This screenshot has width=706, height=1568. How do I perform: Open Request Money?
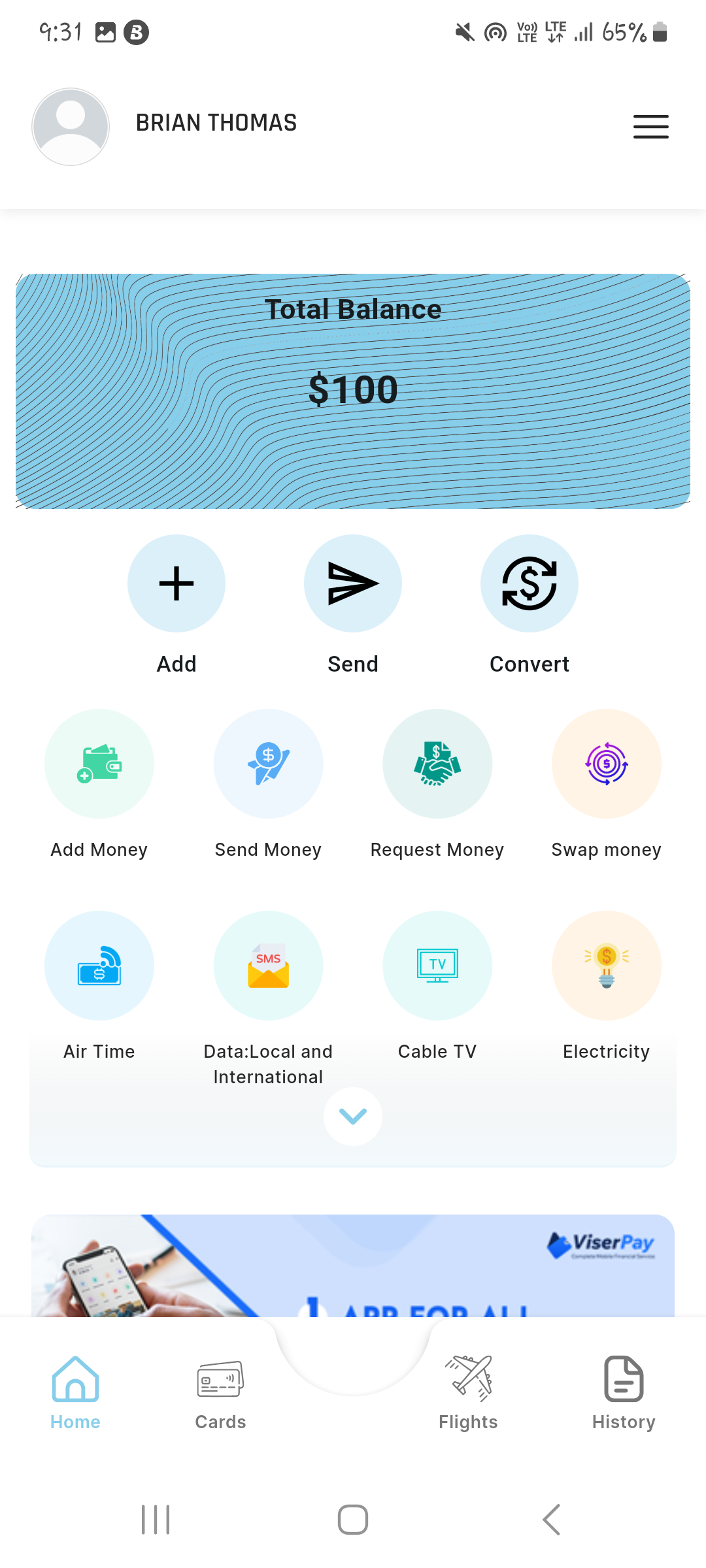(x=437, y=764)
